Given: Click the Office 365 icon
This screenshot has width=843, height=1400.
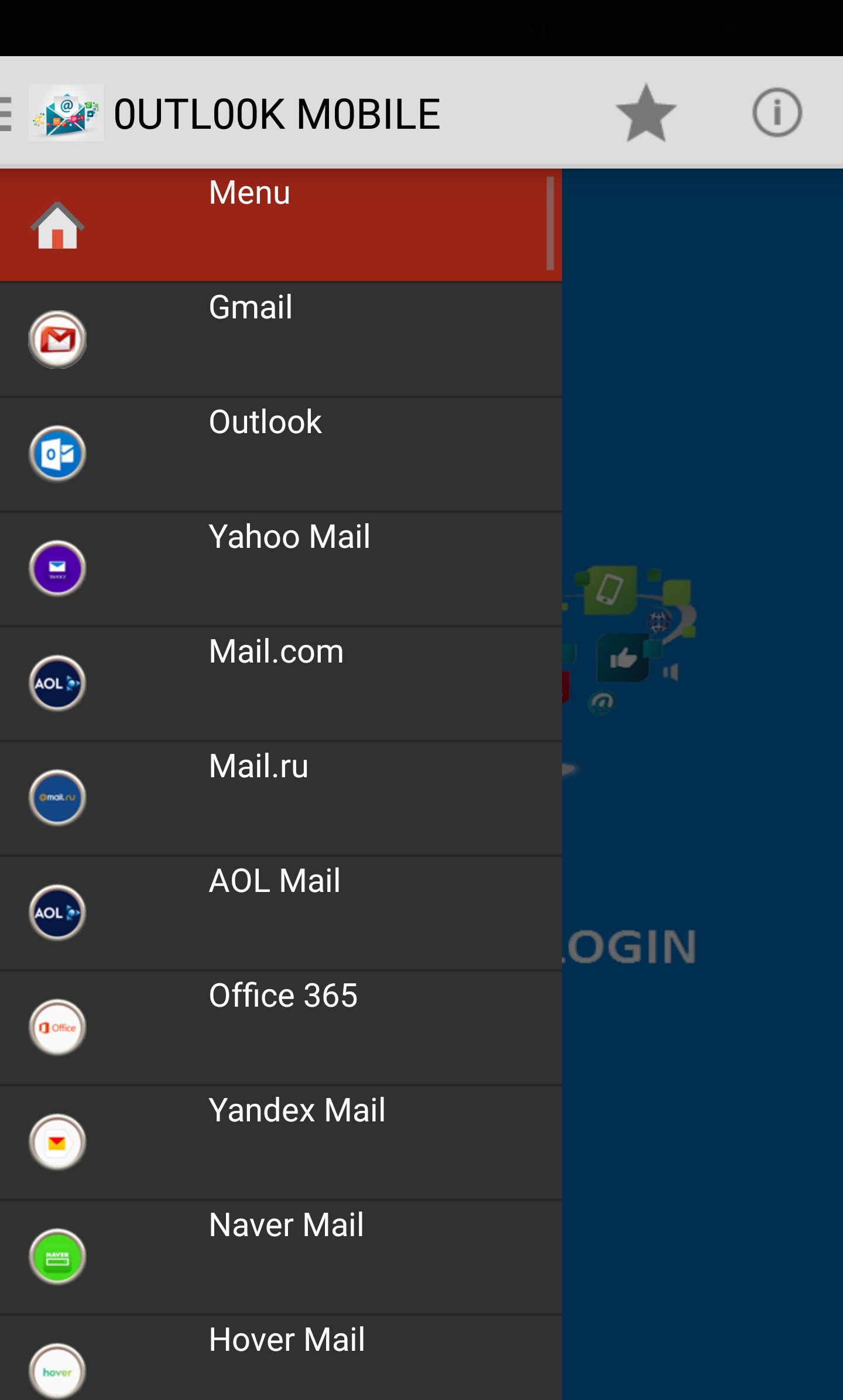Looking at the screenshot, I should [57, 1027].
